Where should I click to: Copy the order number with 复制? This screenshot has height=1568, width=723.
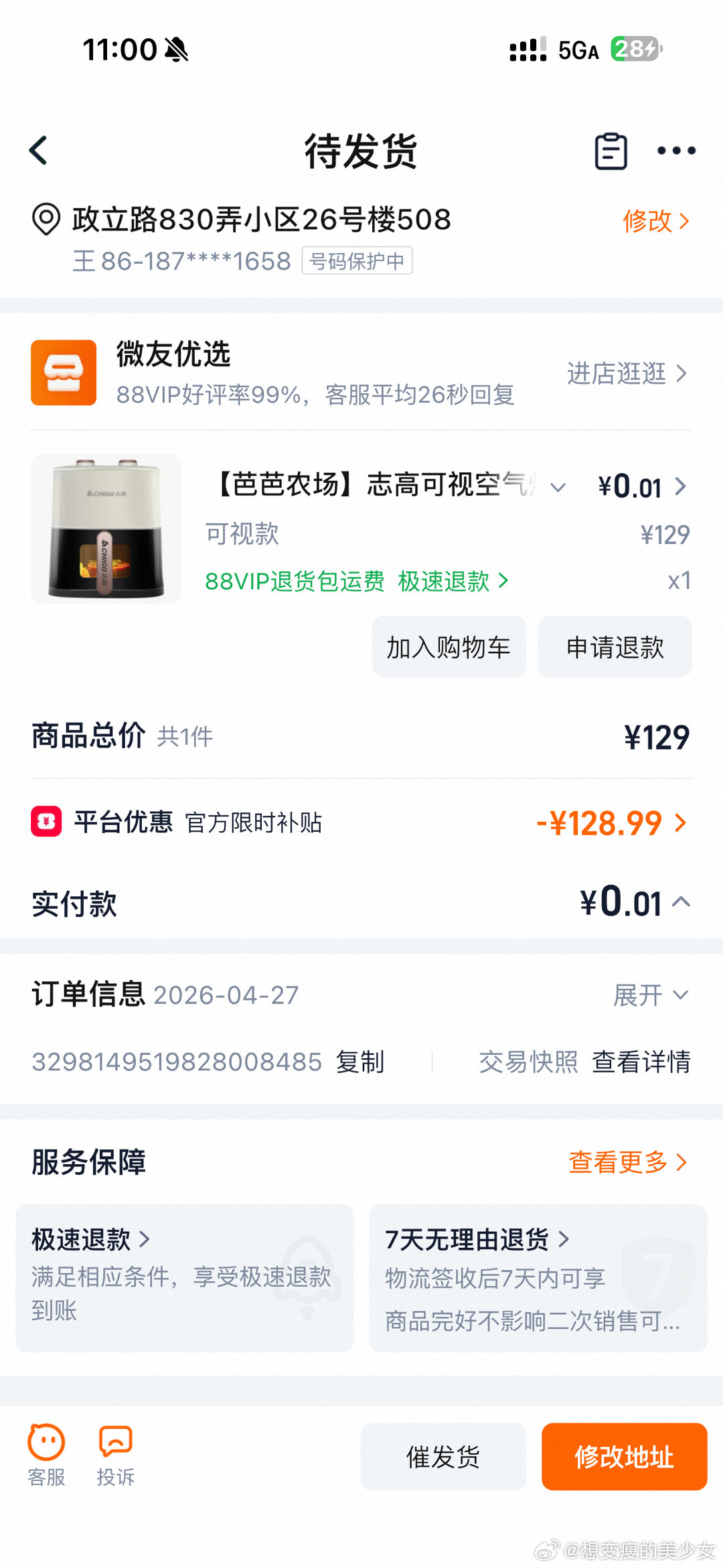360,1062
